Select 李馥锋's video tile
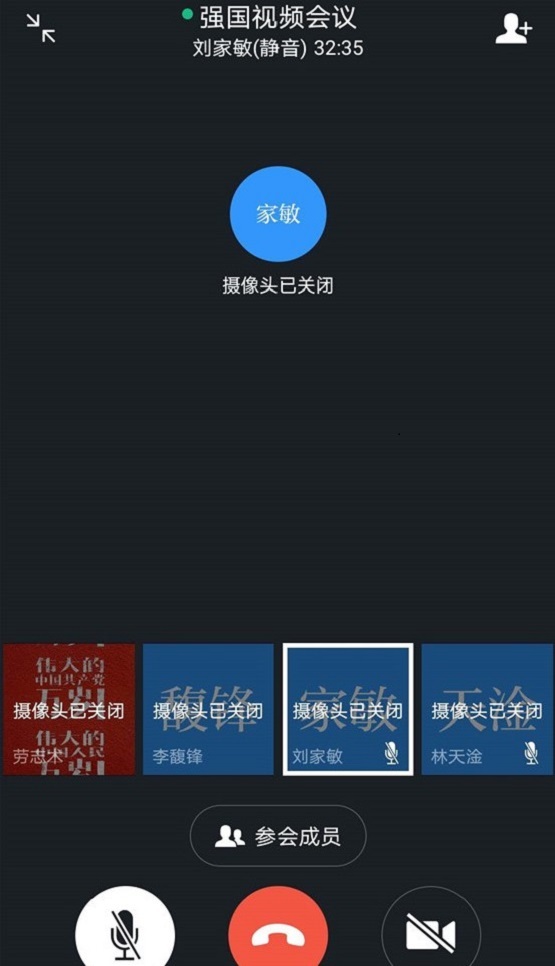 (208, 709)
